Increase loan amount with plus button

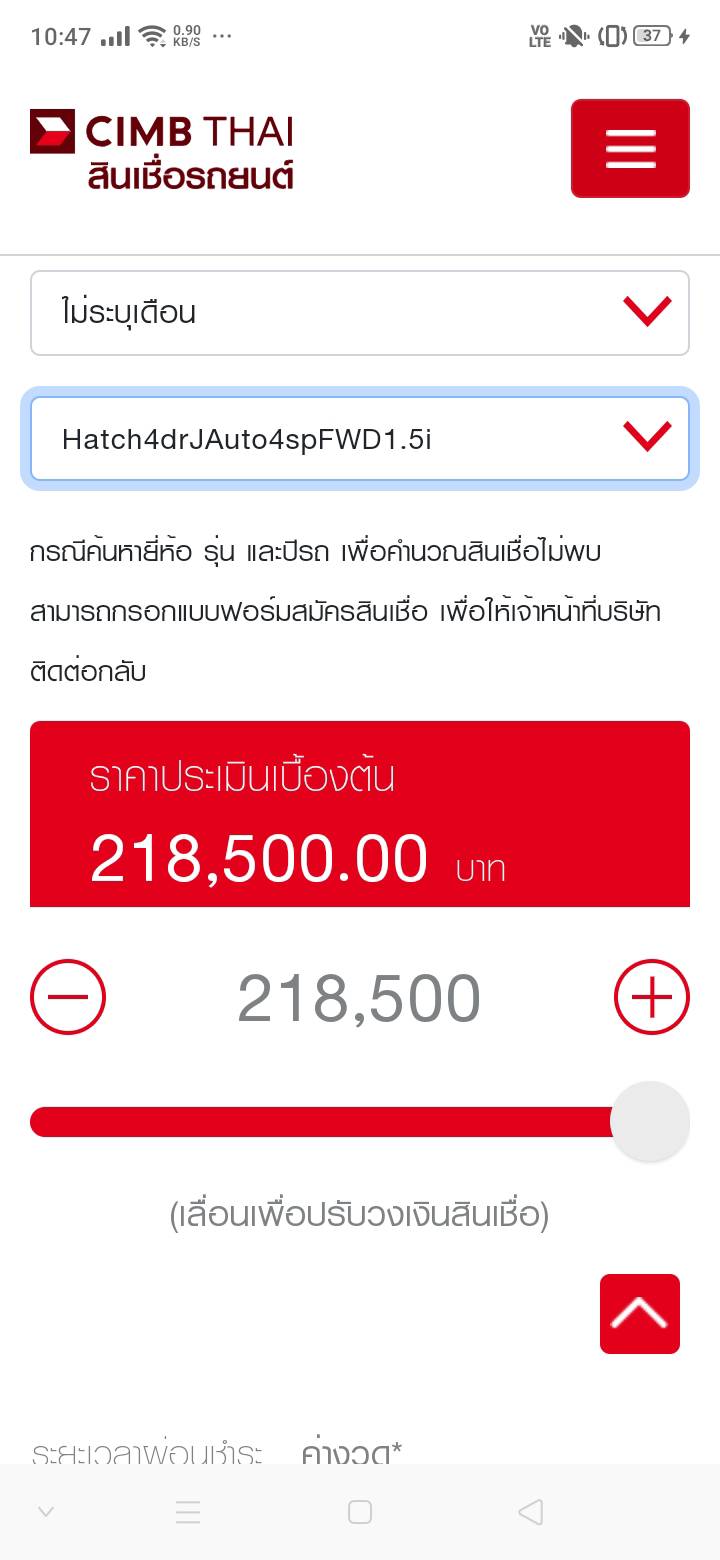click(x=651, y=997)
